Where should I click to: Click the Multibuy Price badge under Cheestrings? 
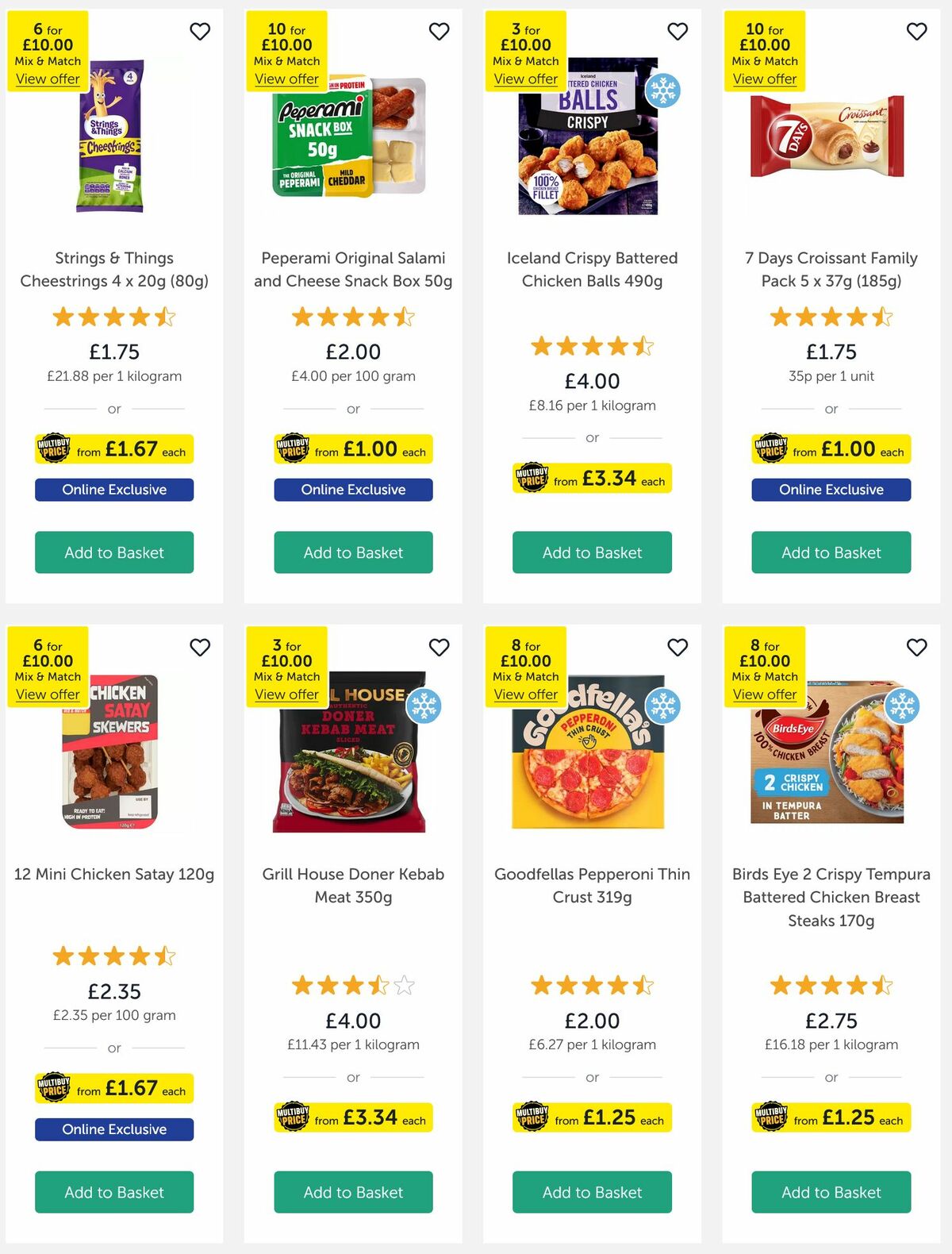113,449
